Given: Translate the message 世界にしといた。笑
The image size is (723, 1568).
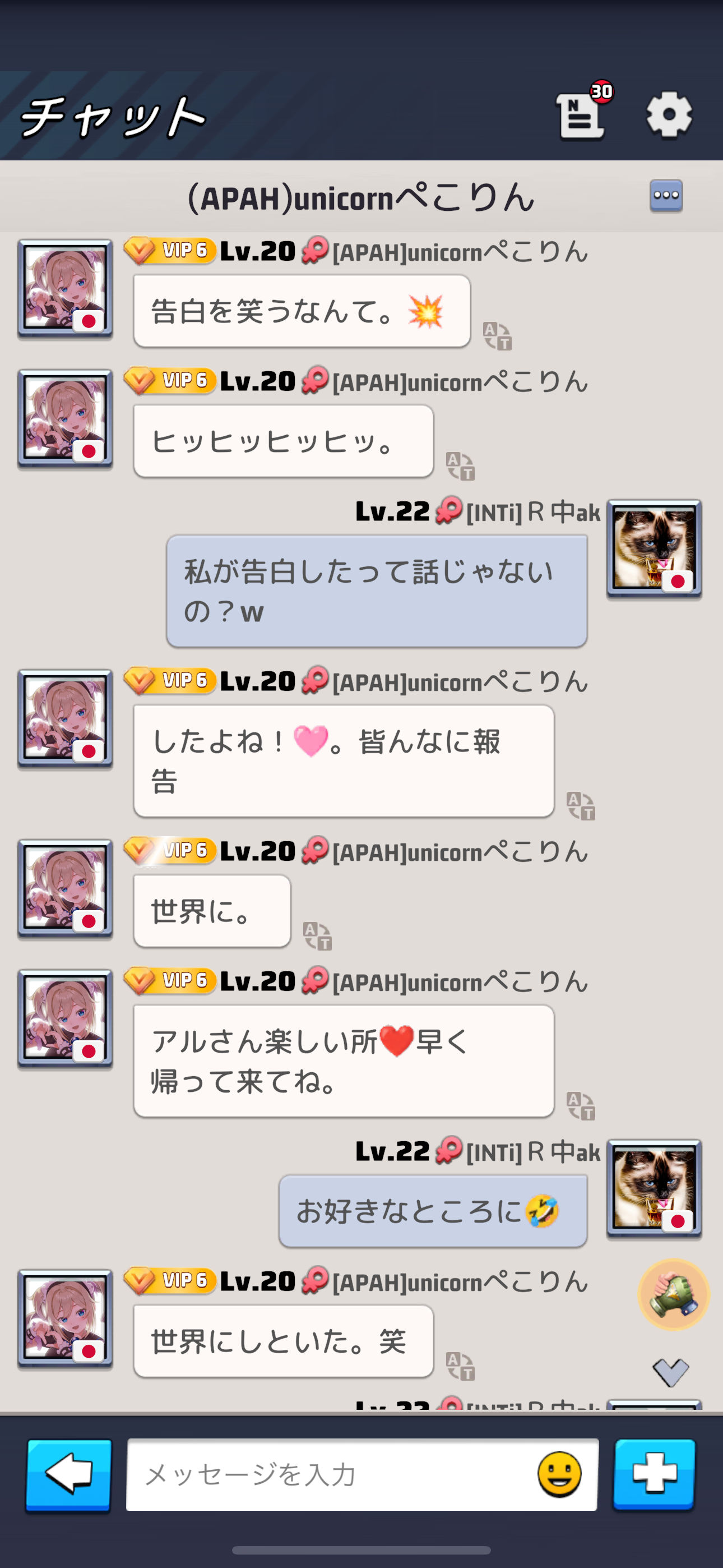Looking at the screenshot, I should coord(460,1366).
